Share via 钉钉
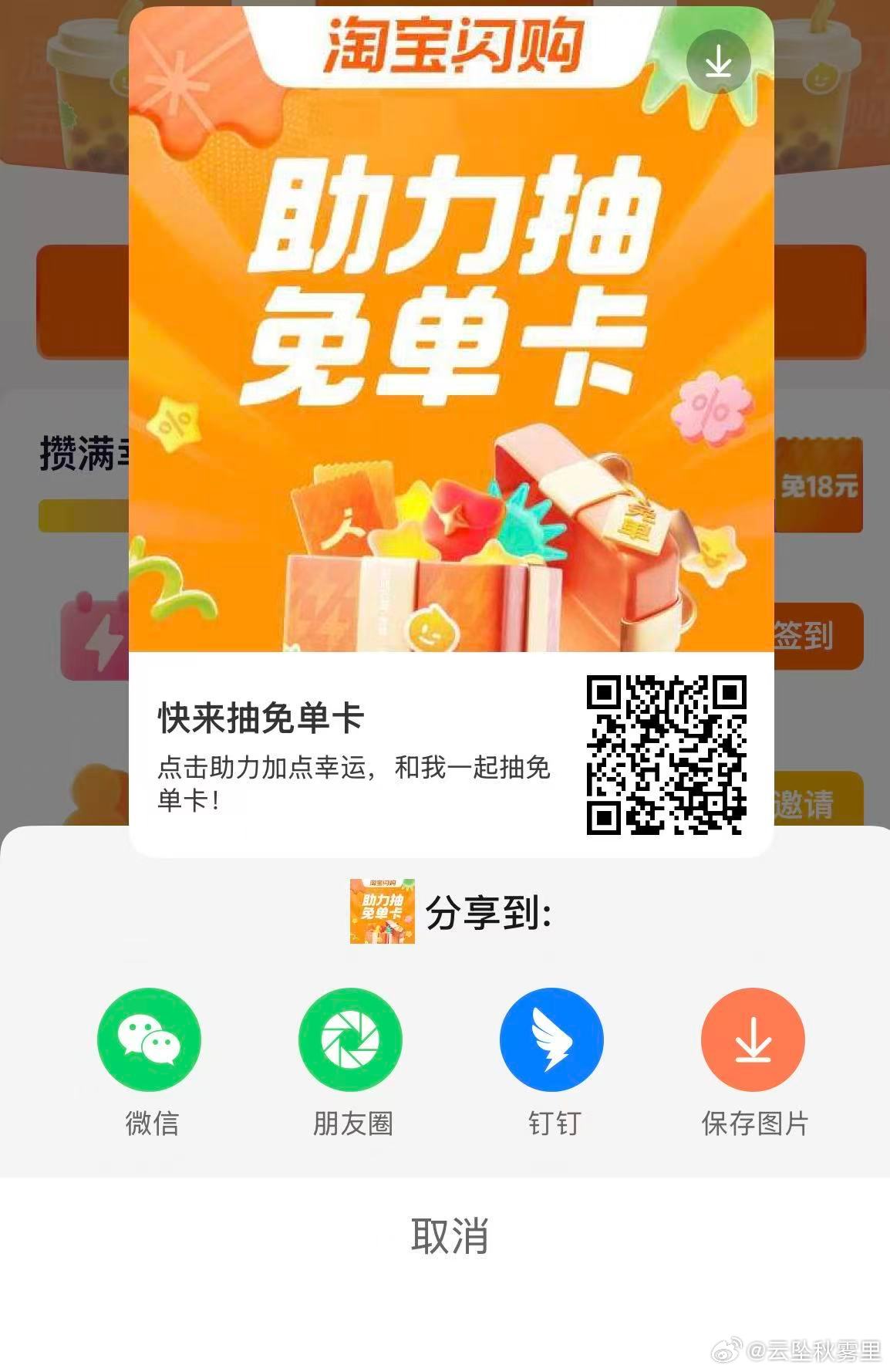Viewport: 890px width, 1372px height. (551, 1039)
